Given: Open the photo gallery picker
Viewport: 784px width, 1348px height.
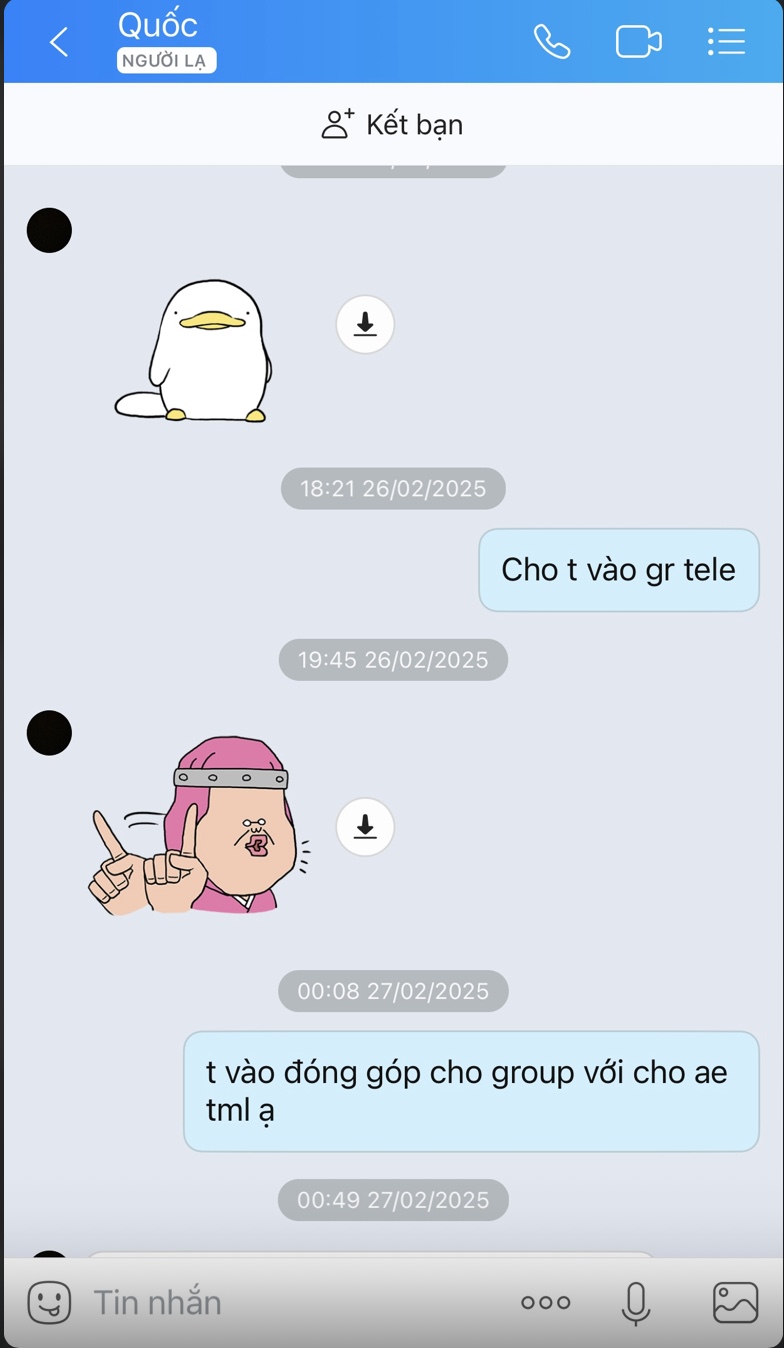Looking at the screenshot, I should pos(735,1302).
